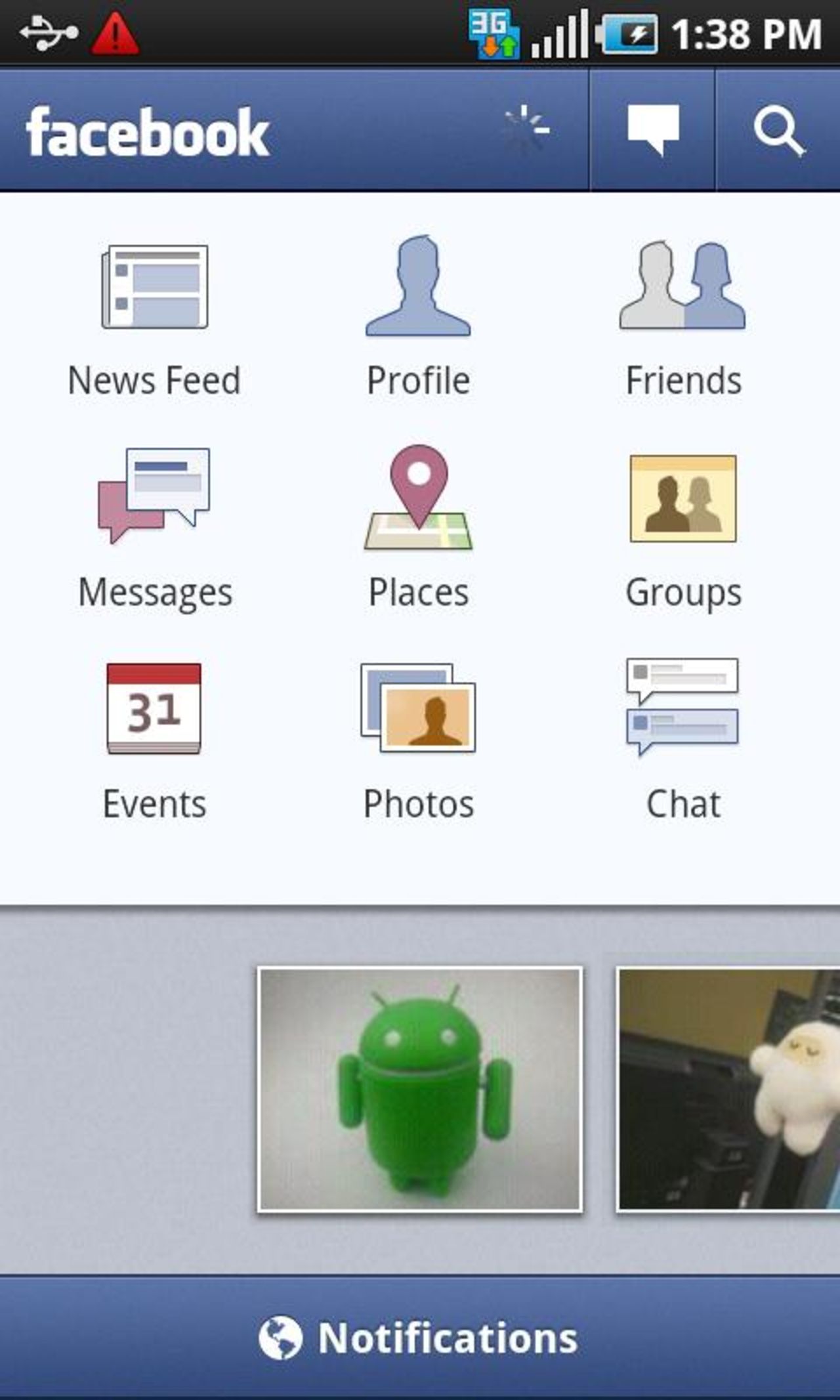840x1400 pixels.
Task: Open your Profile
Action: coord(418,308)
